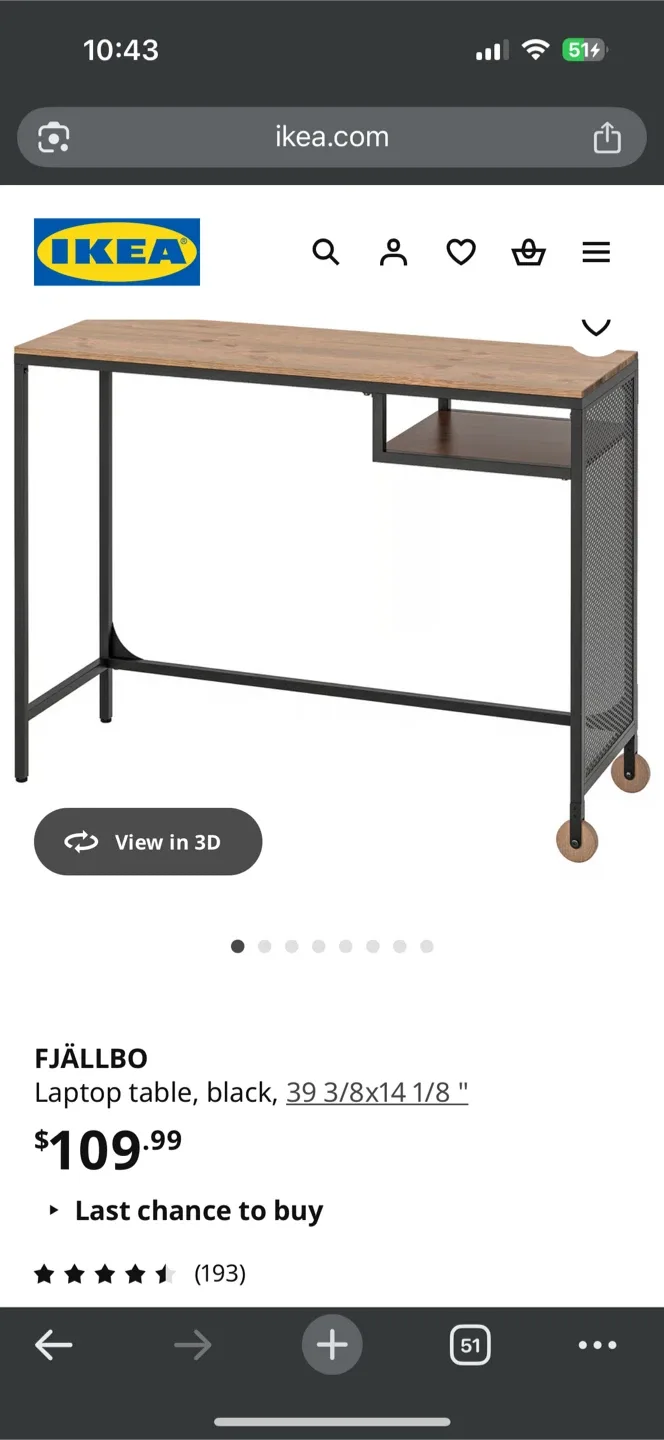The height and width of the screenshot is (1440, 664).
Task: Open the 193 reviews rating
Action: coord(140,1273)
